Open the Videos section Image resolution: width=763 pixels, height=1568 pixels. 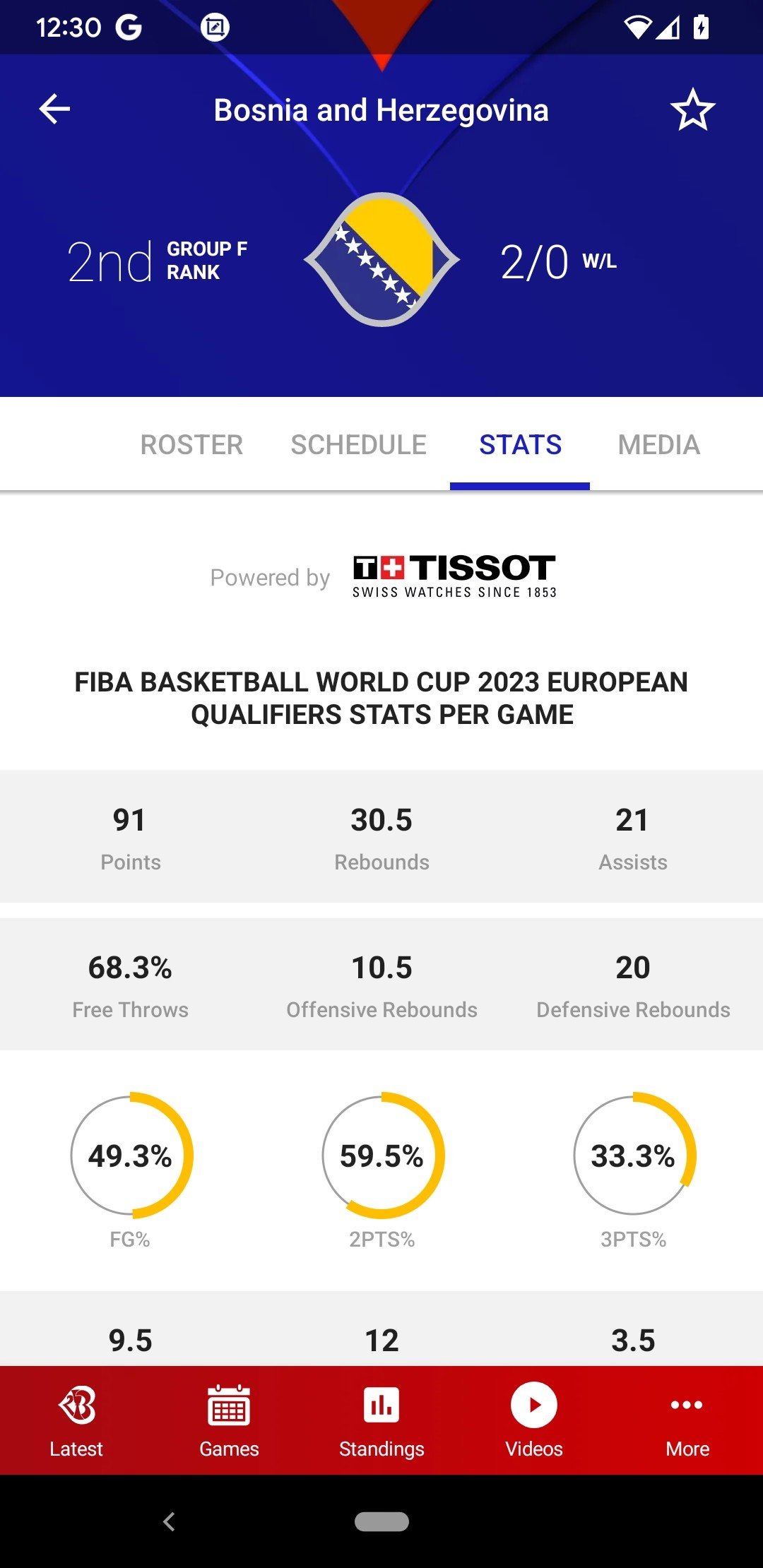pos(534,1421)
